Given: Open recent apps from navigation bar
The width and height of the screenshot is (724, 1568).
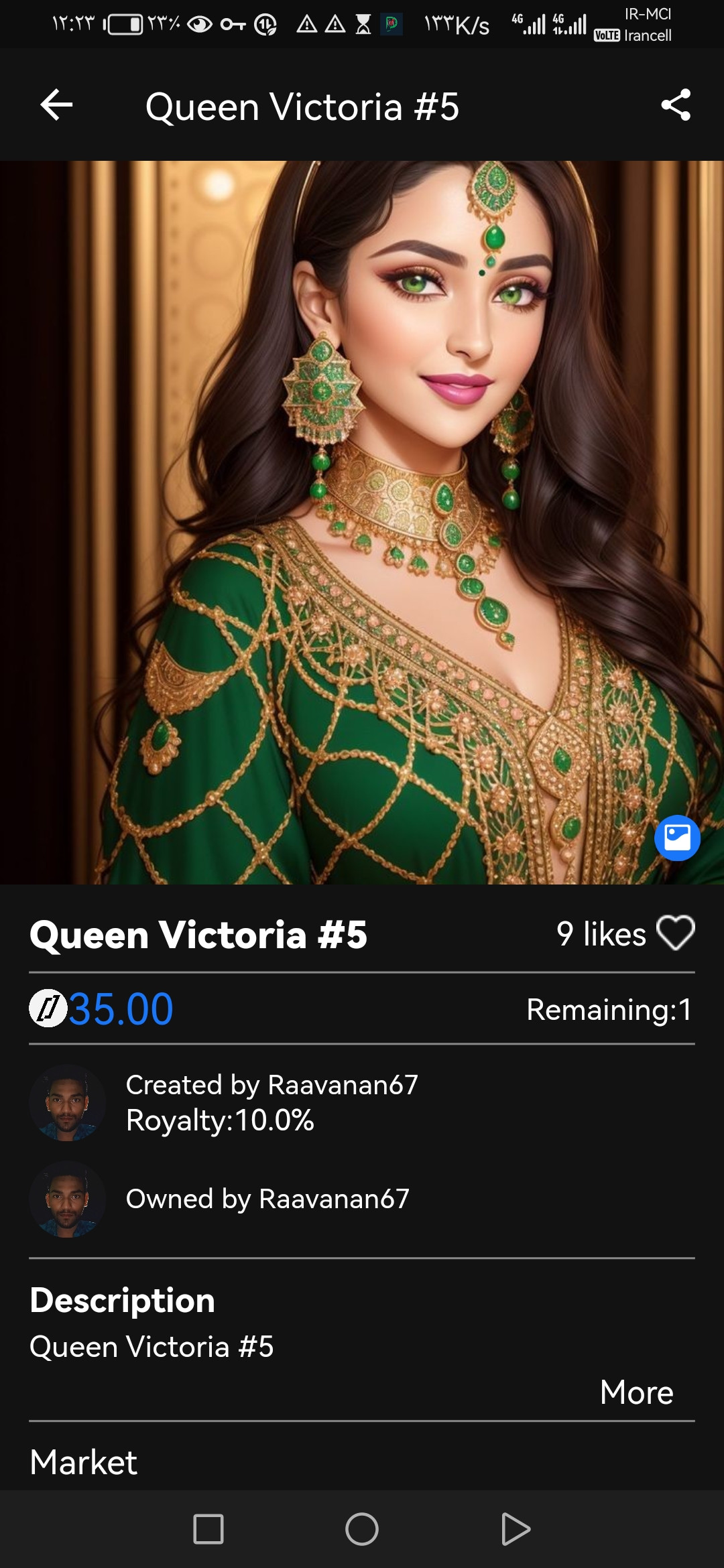Looking at the screenshot, I should click(x=208, y=1529).
